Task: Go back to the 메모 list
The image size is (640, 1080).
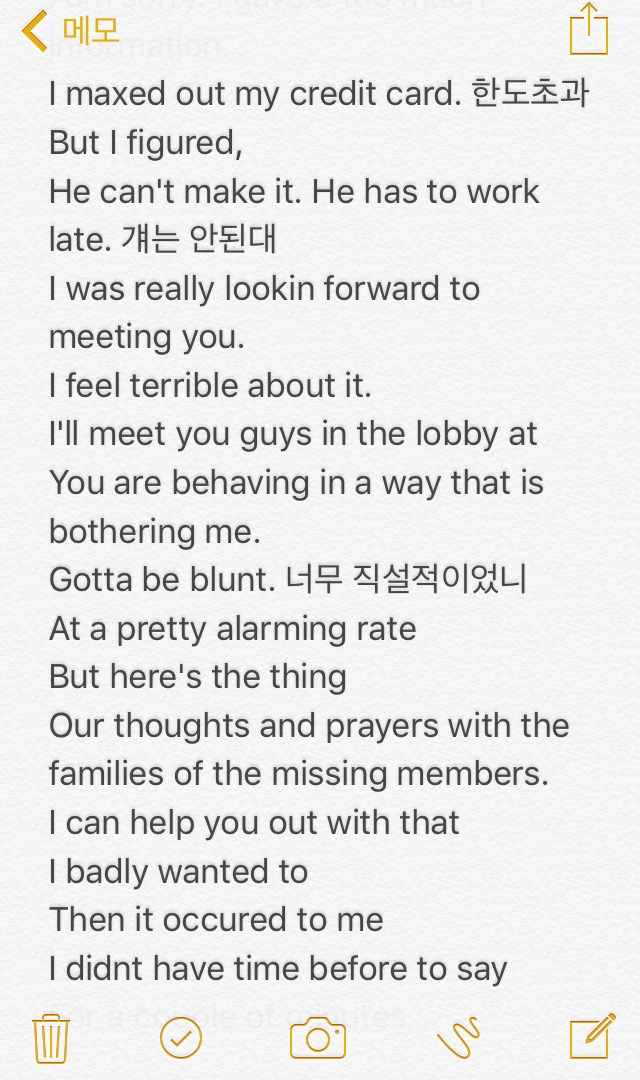Action: pyautogui.click(x=70, y=30)
